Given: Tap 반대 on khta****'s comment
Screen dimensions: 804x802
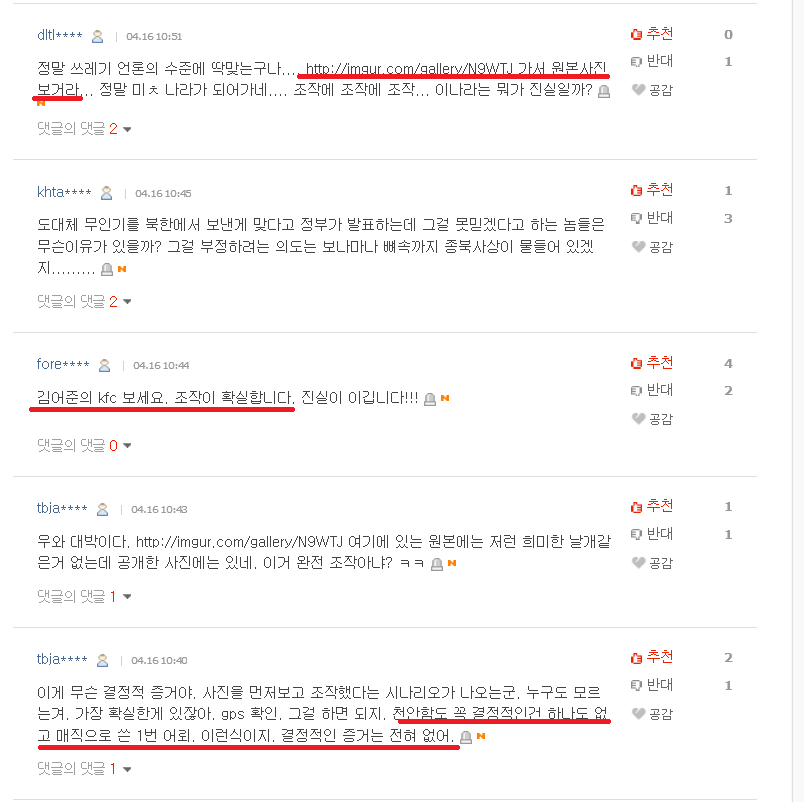Looking at the screenshot, I should pos(652,218).
